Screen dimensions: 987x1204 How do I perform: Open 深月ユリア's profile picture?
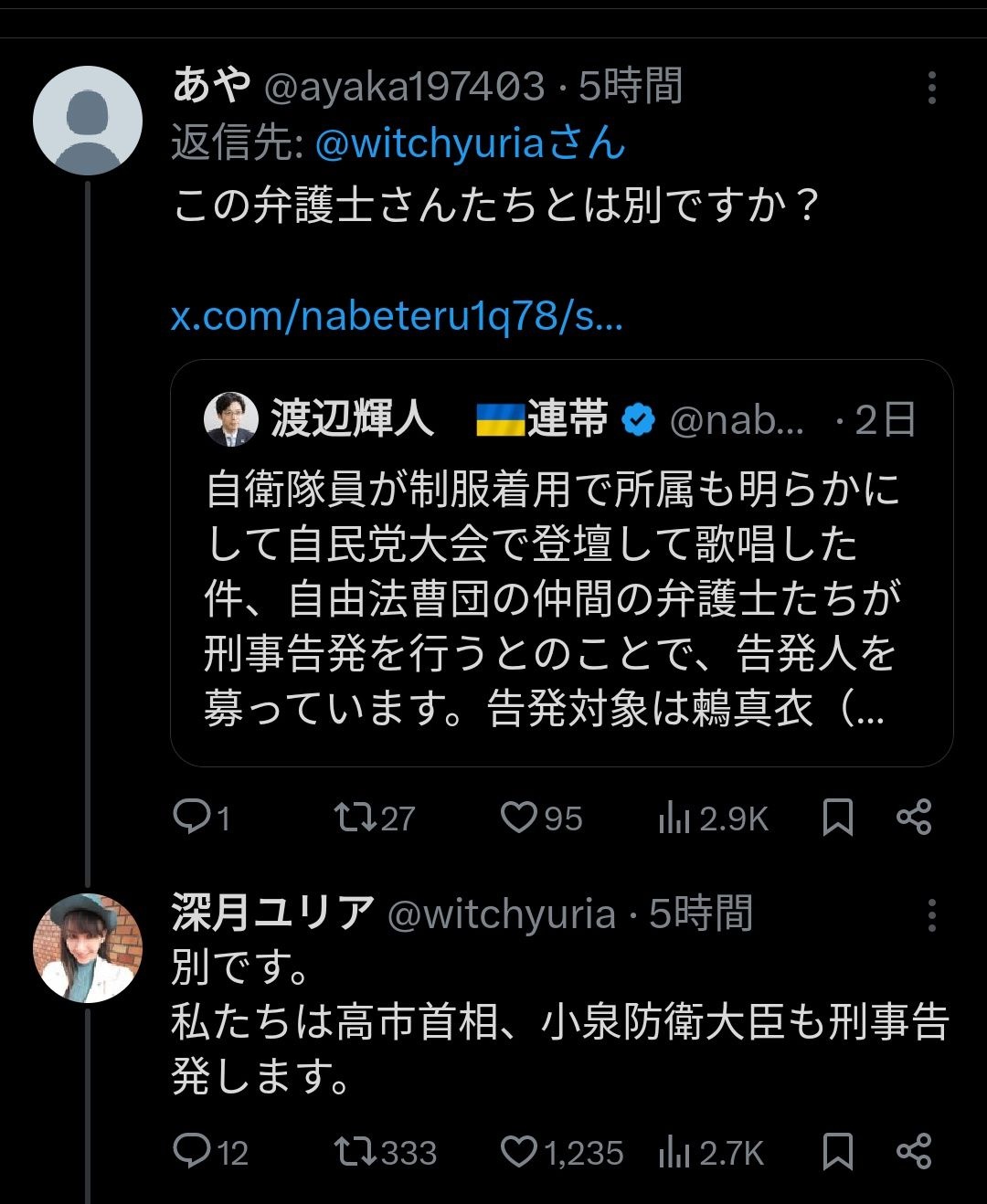[88, 948]
